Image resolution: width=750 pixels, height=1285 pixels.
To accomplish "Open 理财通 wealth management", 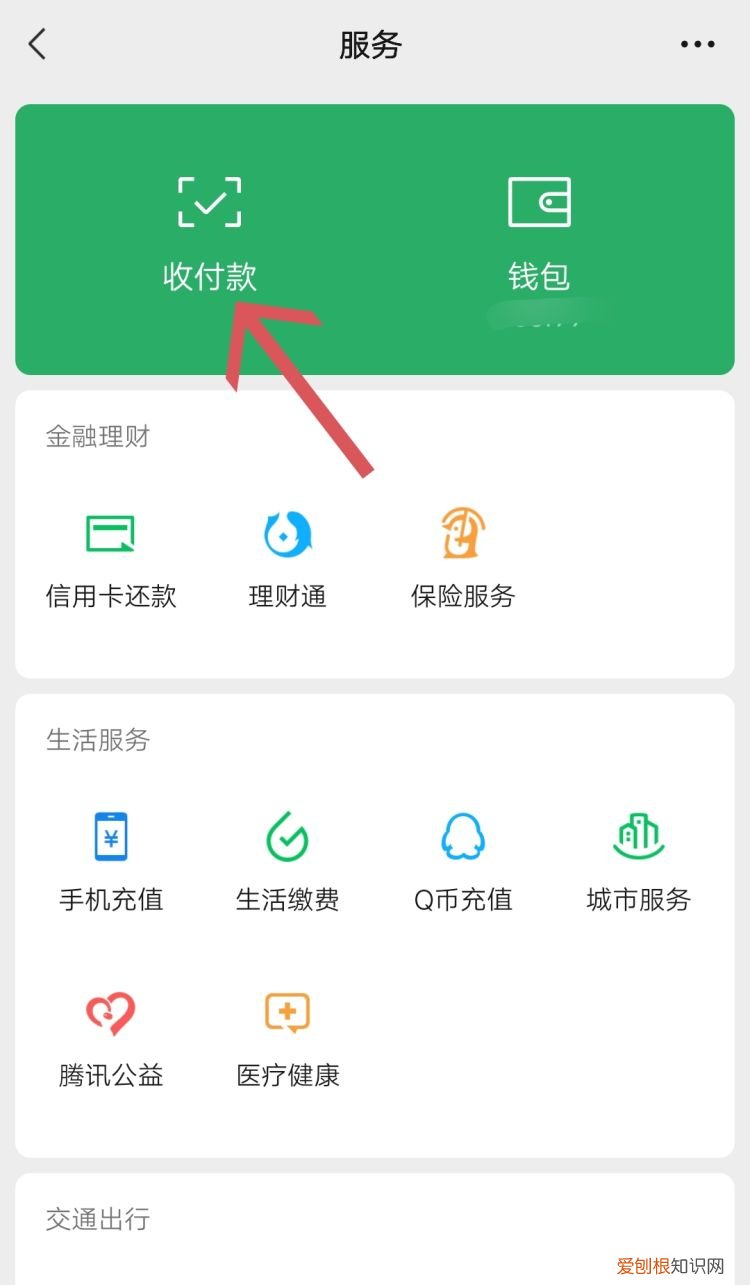I will 287,560.
